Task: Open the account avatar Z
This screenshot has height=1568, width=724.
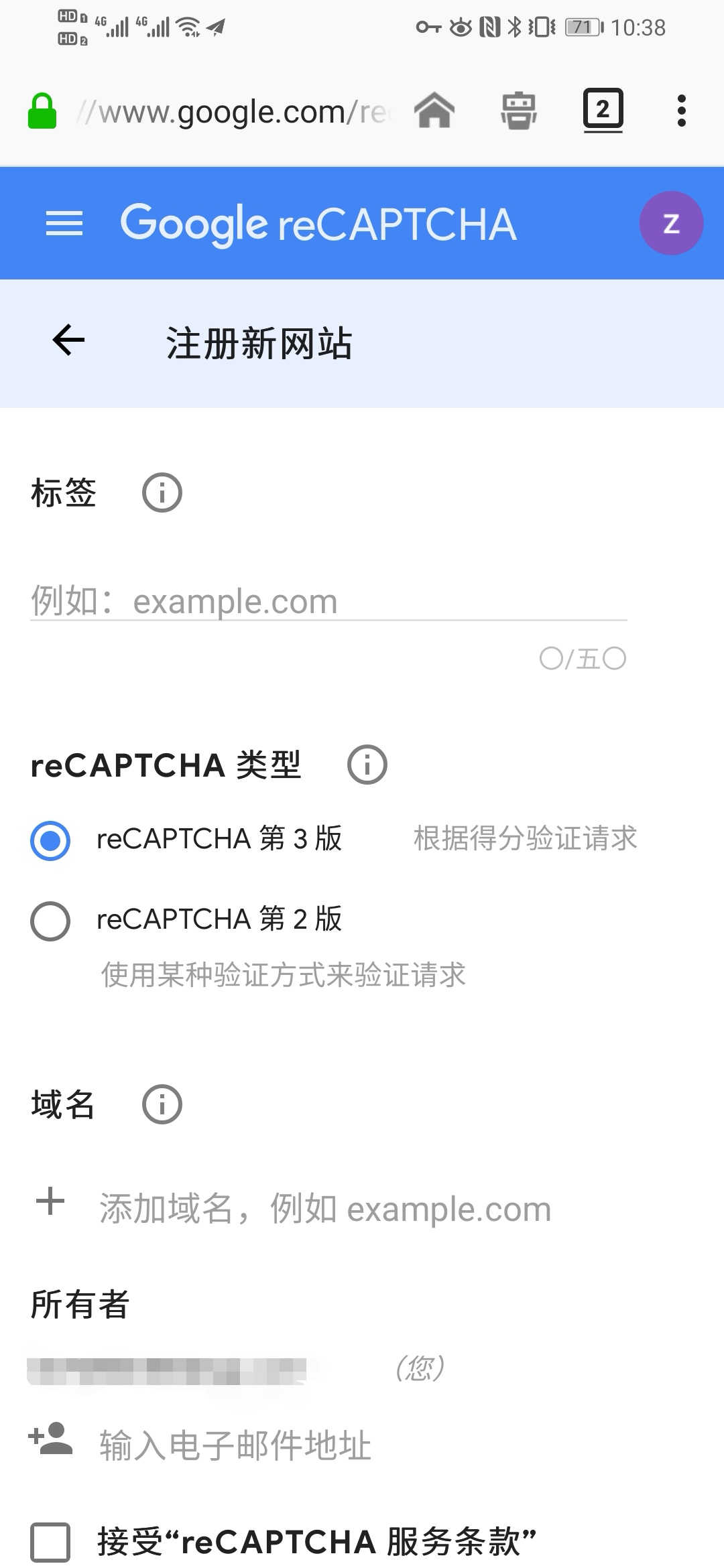Action: (x=671, y=223)
